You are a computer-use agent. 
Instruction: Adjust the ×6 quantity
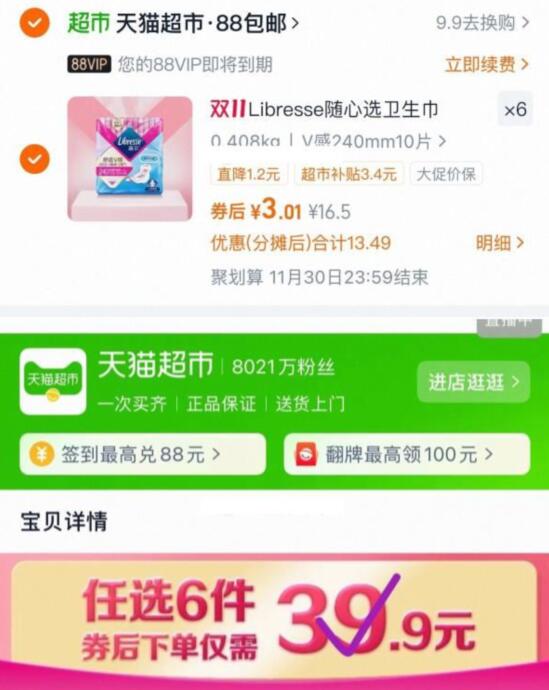tap(515, 109)
